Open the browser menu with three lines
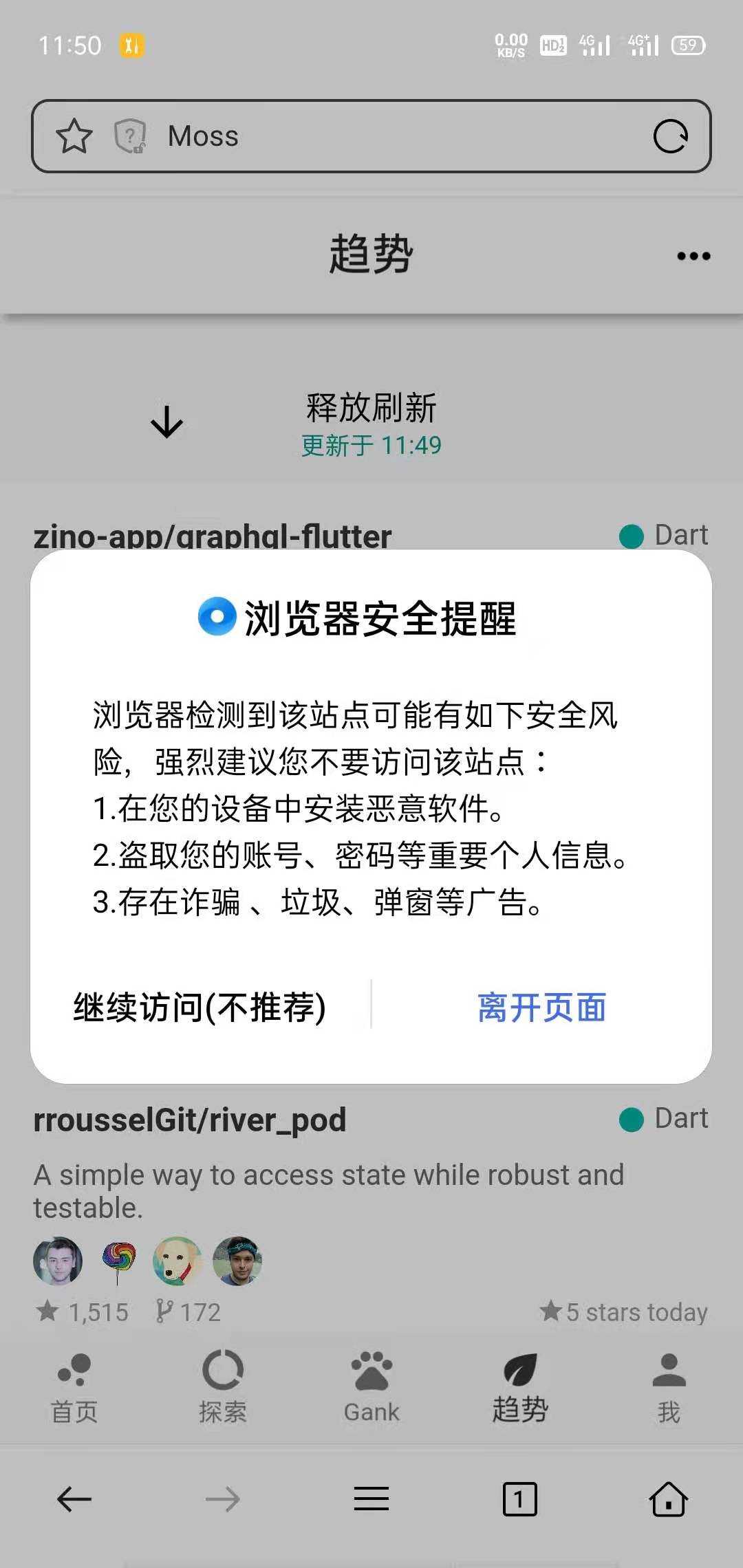 click(x=371, y=1499)
